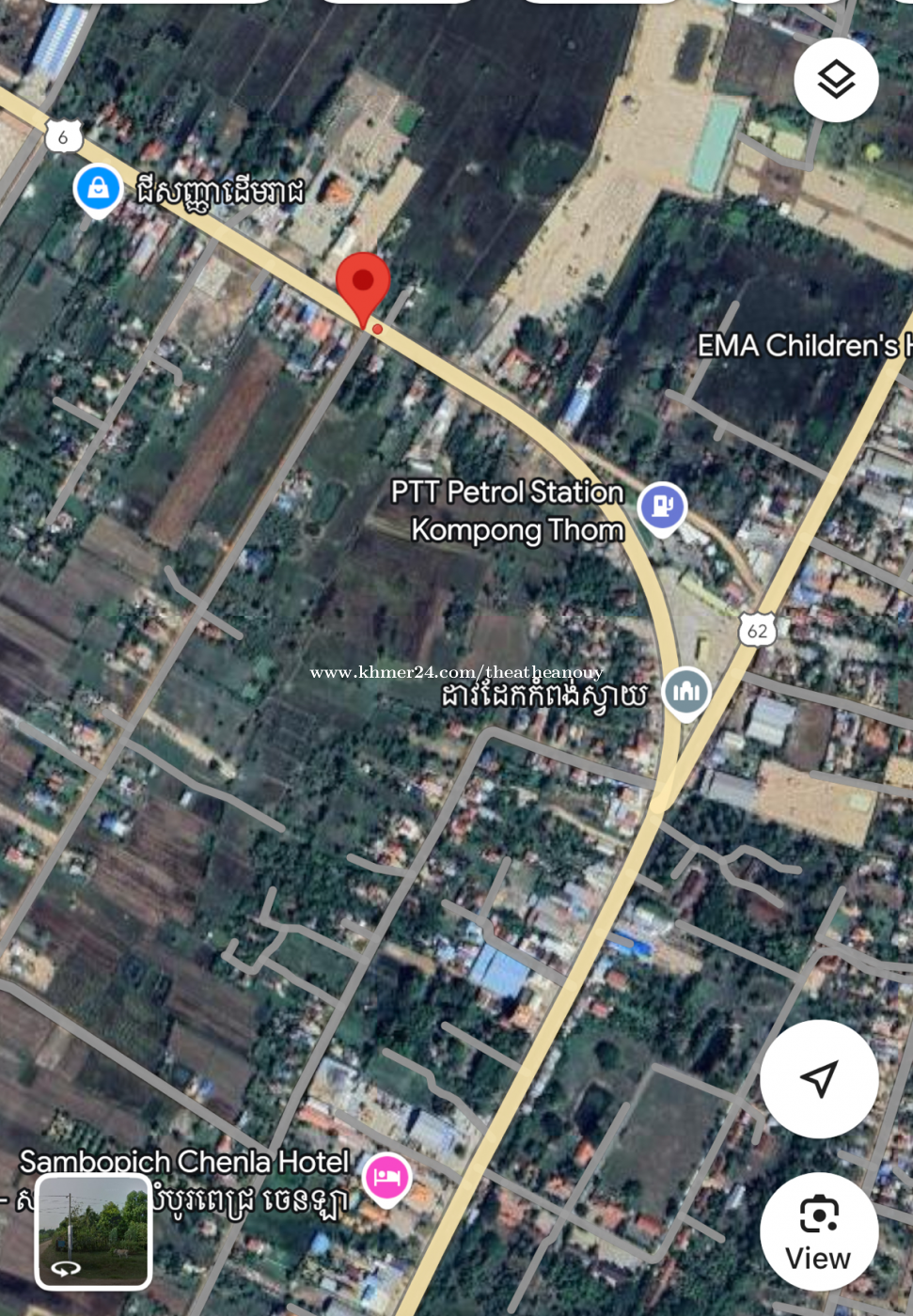Open the Street View preview thumbnail
Screen dimensions: 913x1316
93,1230
